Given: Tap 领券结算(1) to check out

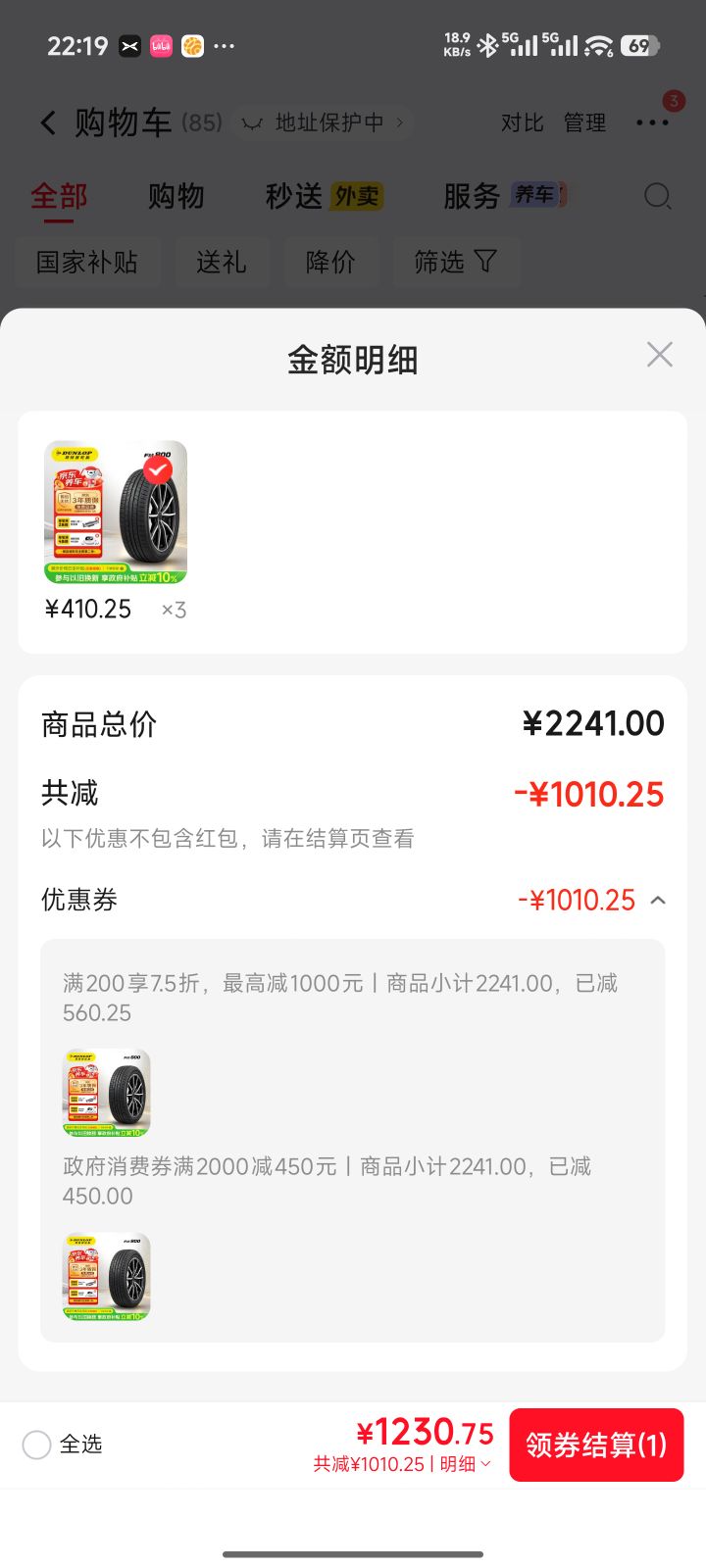Looking at the screenshot, I should [596, 1445].
